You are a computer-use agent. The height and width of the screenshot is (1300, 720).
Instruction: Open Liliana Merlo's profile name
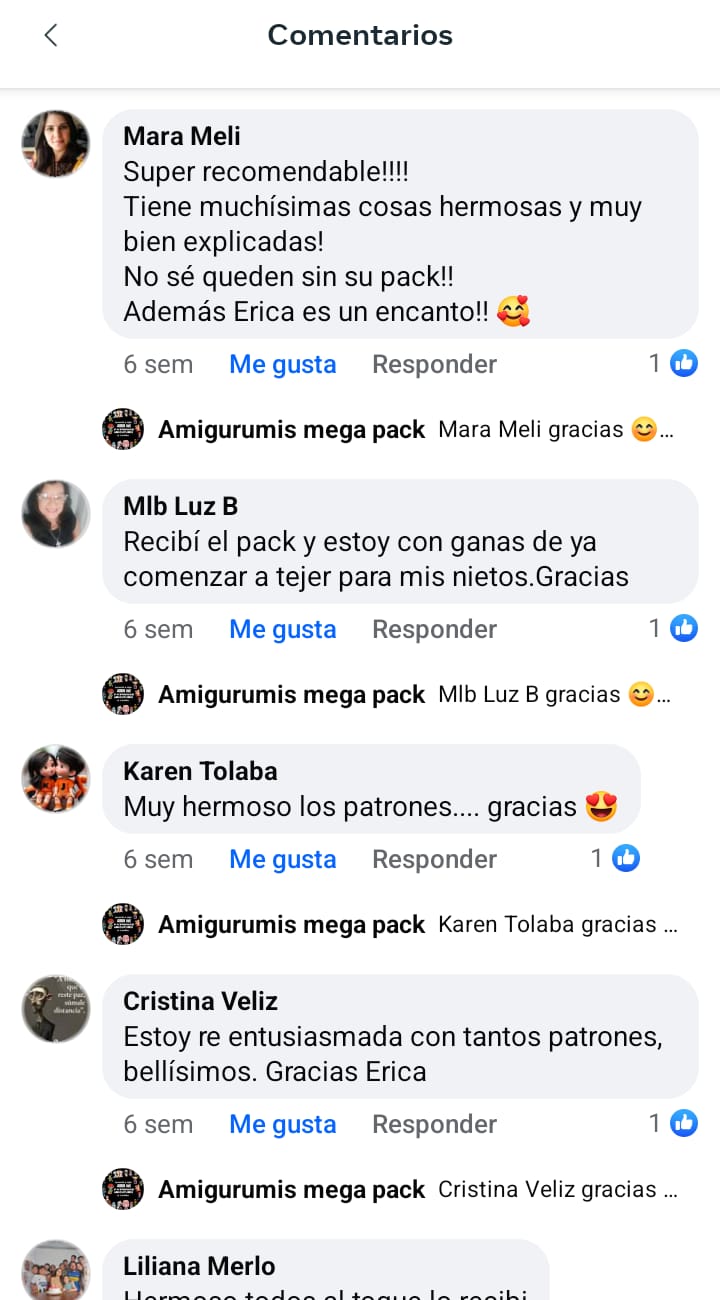199,1266
